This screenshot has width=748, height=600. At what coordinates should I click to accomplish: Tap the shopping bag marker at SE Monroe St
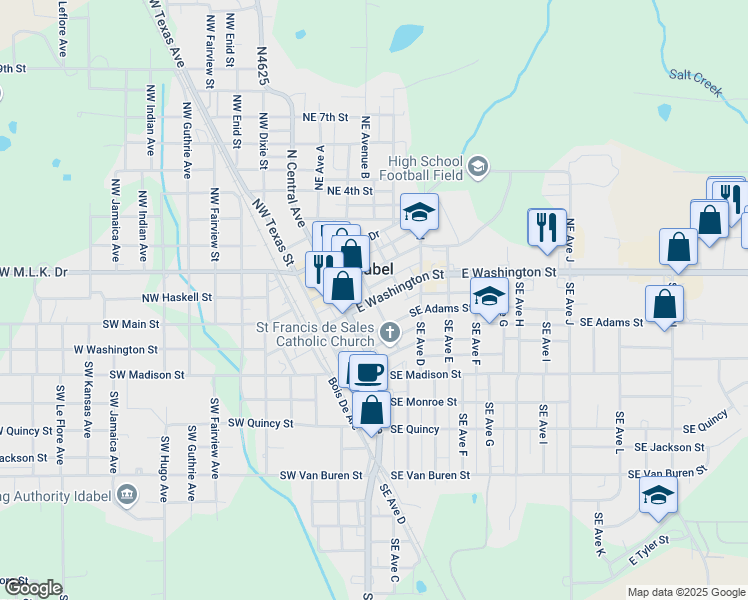[x=371, y=411]
